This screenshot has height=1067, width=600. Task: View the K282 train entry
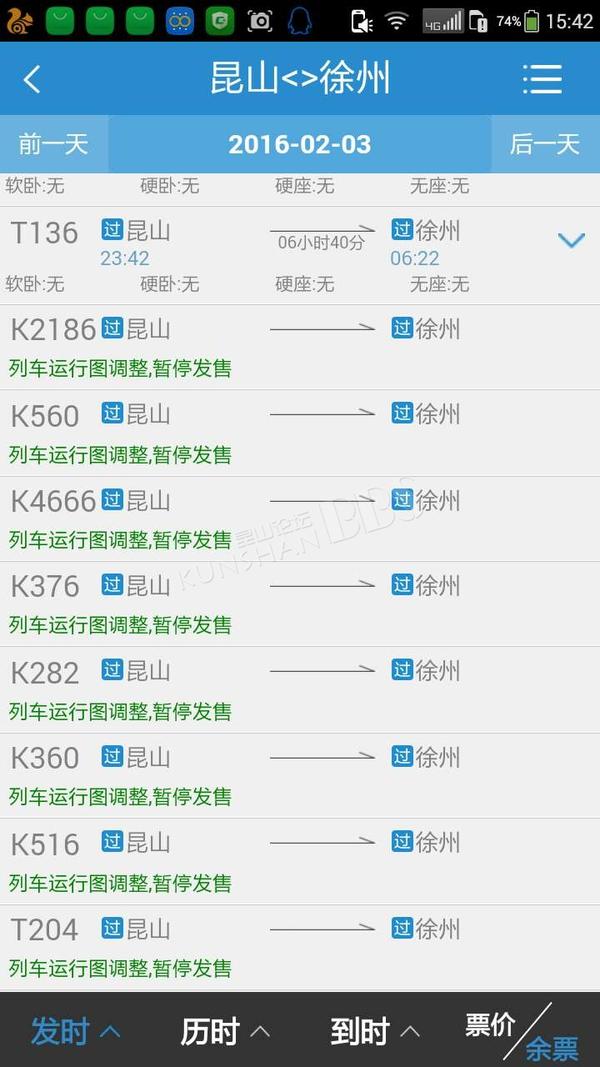(x=300, y=690)
